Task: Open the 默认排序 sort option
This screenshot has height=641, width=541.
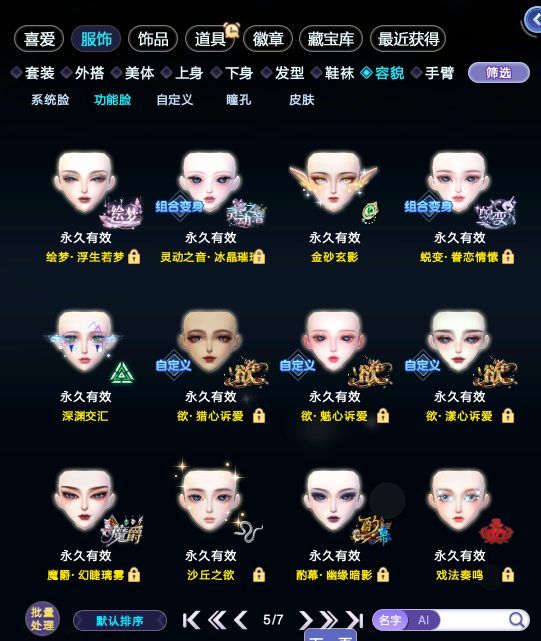Action: (120, 621)
